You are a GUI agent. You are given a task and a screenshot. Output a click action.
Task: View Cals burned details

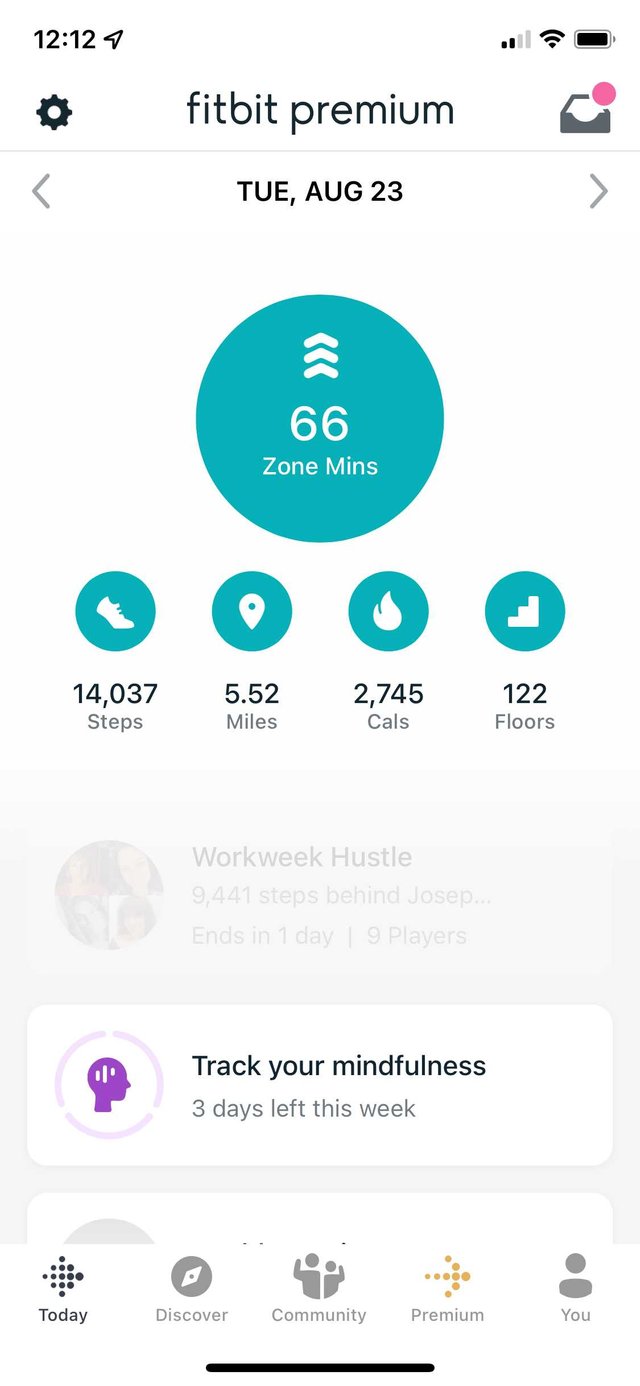point(388,612)
